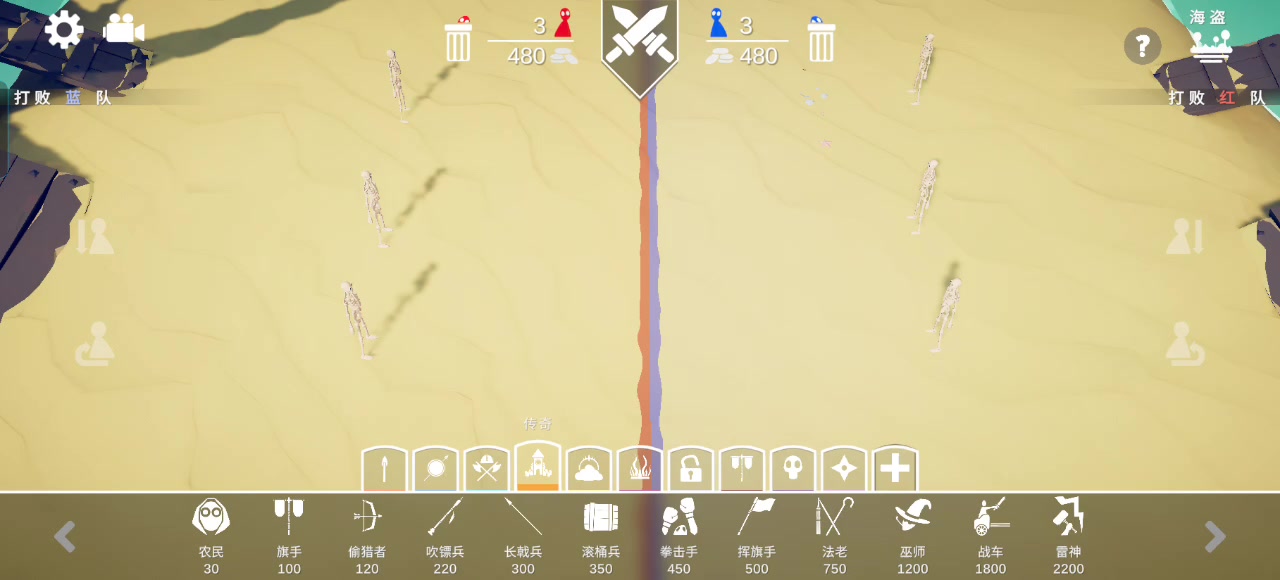
Task: Pick the 吹镖兵 unit
Action: click(x=445, y=530)
